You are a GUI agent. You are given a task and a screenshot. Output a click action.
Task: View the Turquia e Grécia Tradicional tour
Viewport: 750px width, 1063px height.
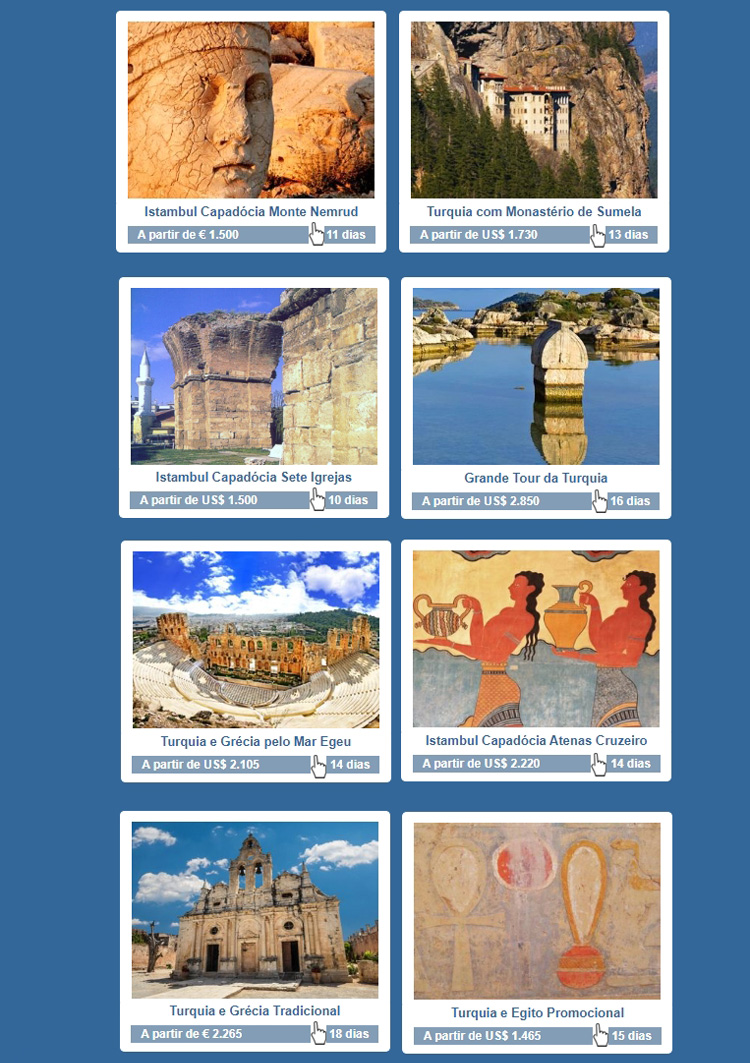(x=255, y=1010)
